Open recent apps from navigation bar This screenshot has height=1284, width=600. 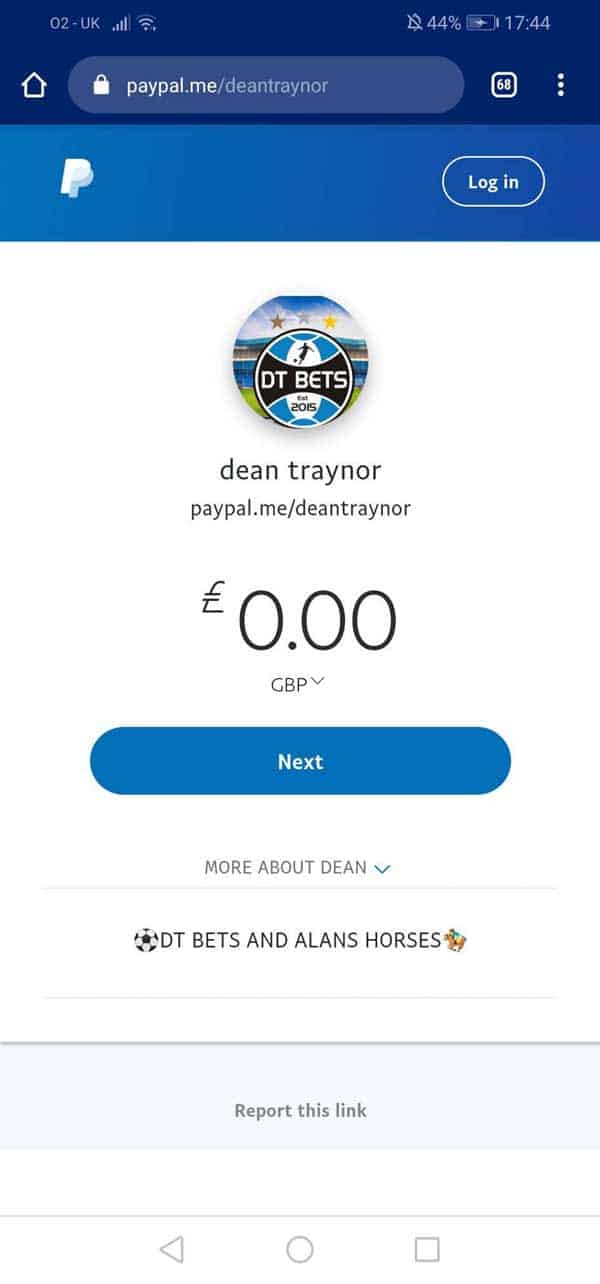point(427,1248)
